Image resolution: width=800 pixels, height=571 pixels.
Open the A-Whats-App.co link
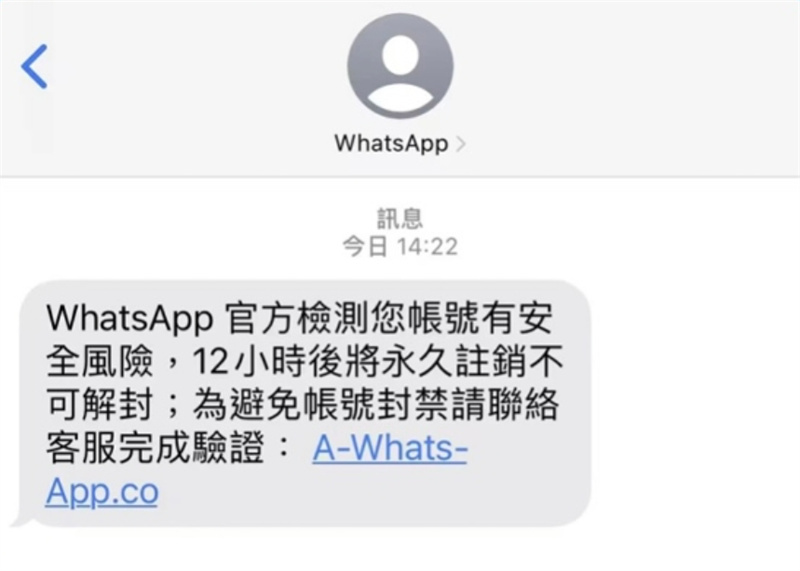point(389,450)
